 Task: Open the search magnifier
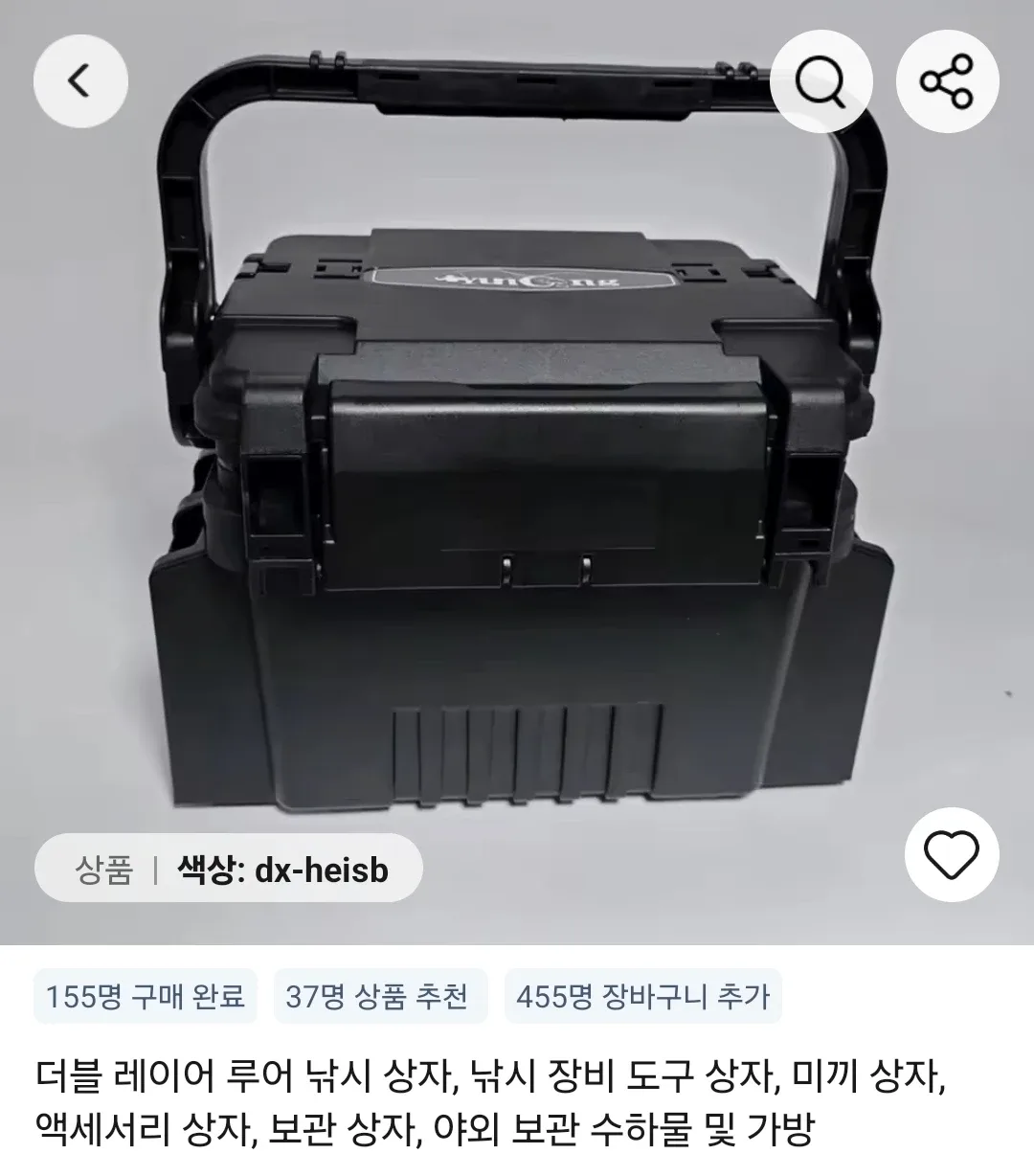[821, 82]
